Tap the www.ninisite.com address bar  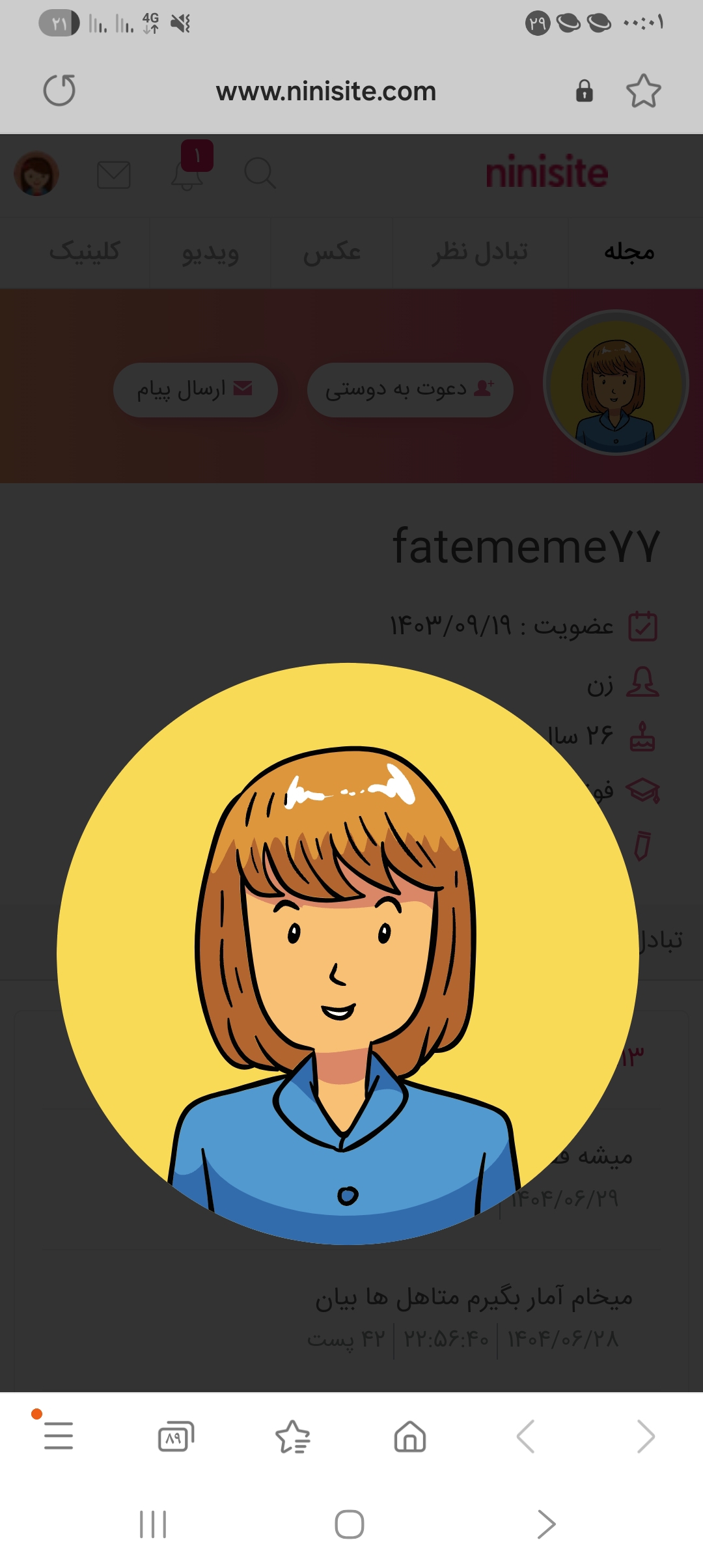pos(325,91)
